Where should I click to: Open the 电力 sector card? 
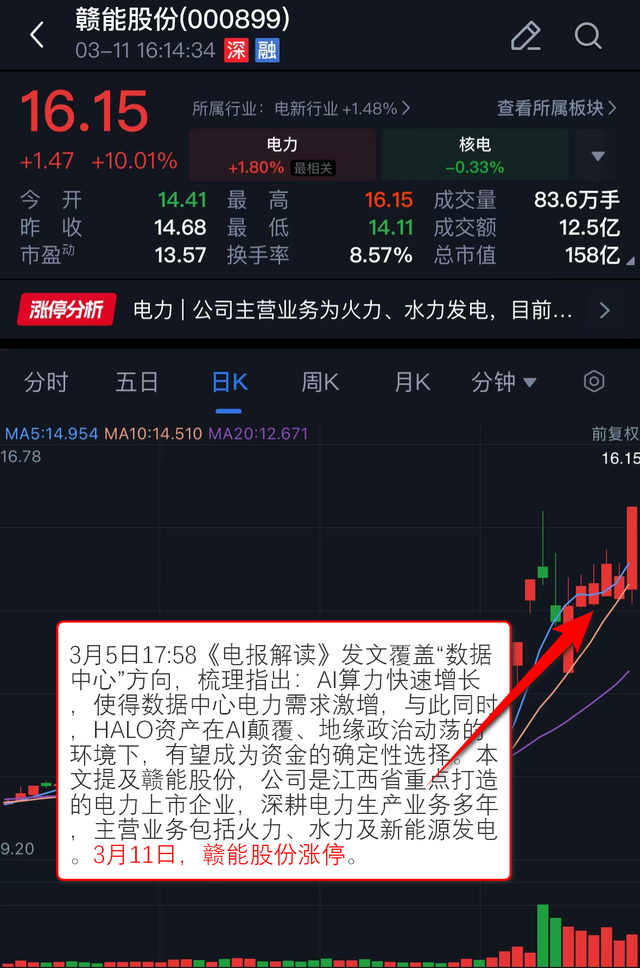tap(282, 155)
